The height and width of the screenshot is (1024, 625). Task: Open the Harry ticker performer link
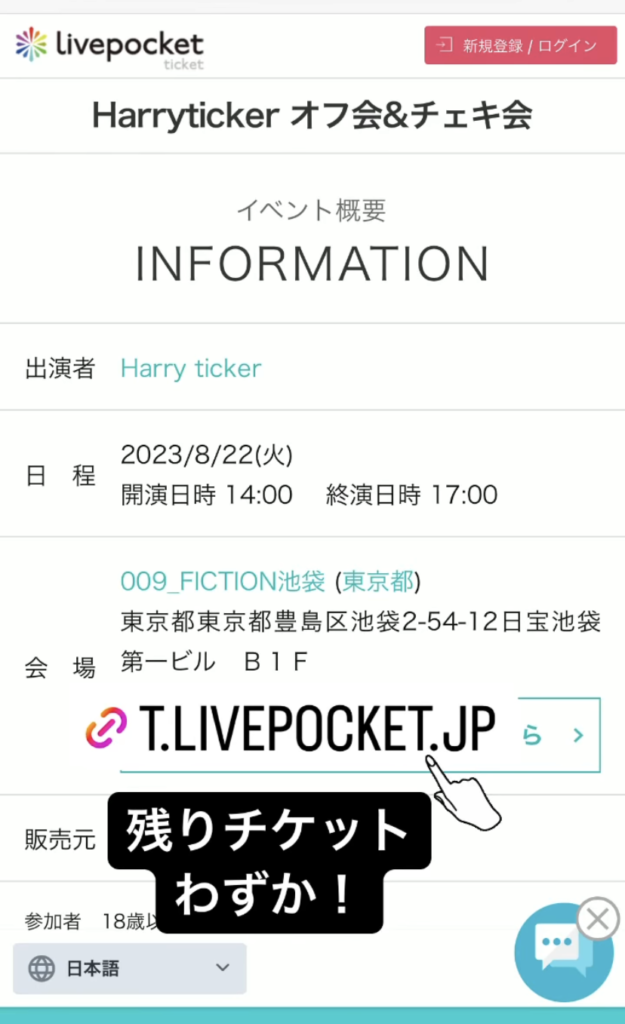coord(191,368)
